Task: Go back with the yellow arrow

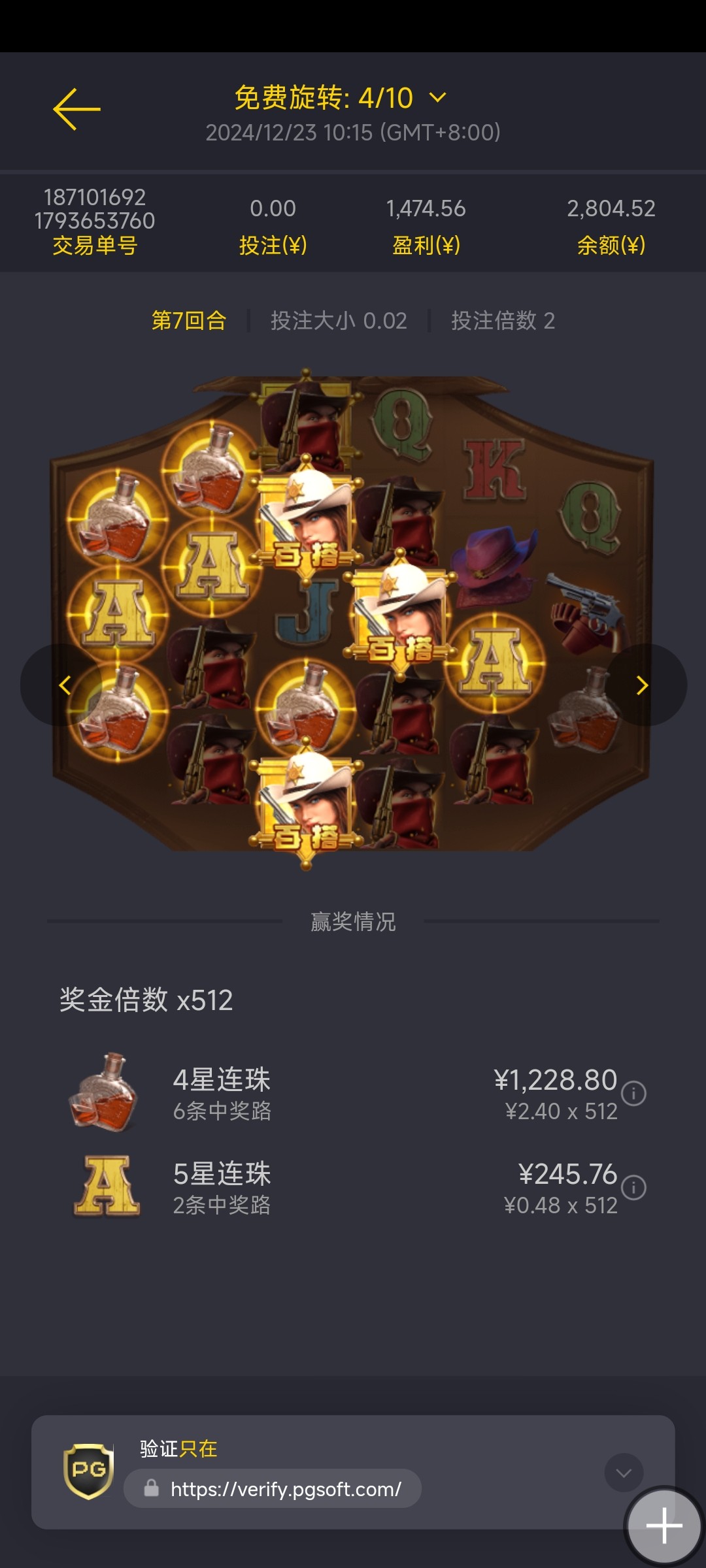Action: (x=76, y=109)
